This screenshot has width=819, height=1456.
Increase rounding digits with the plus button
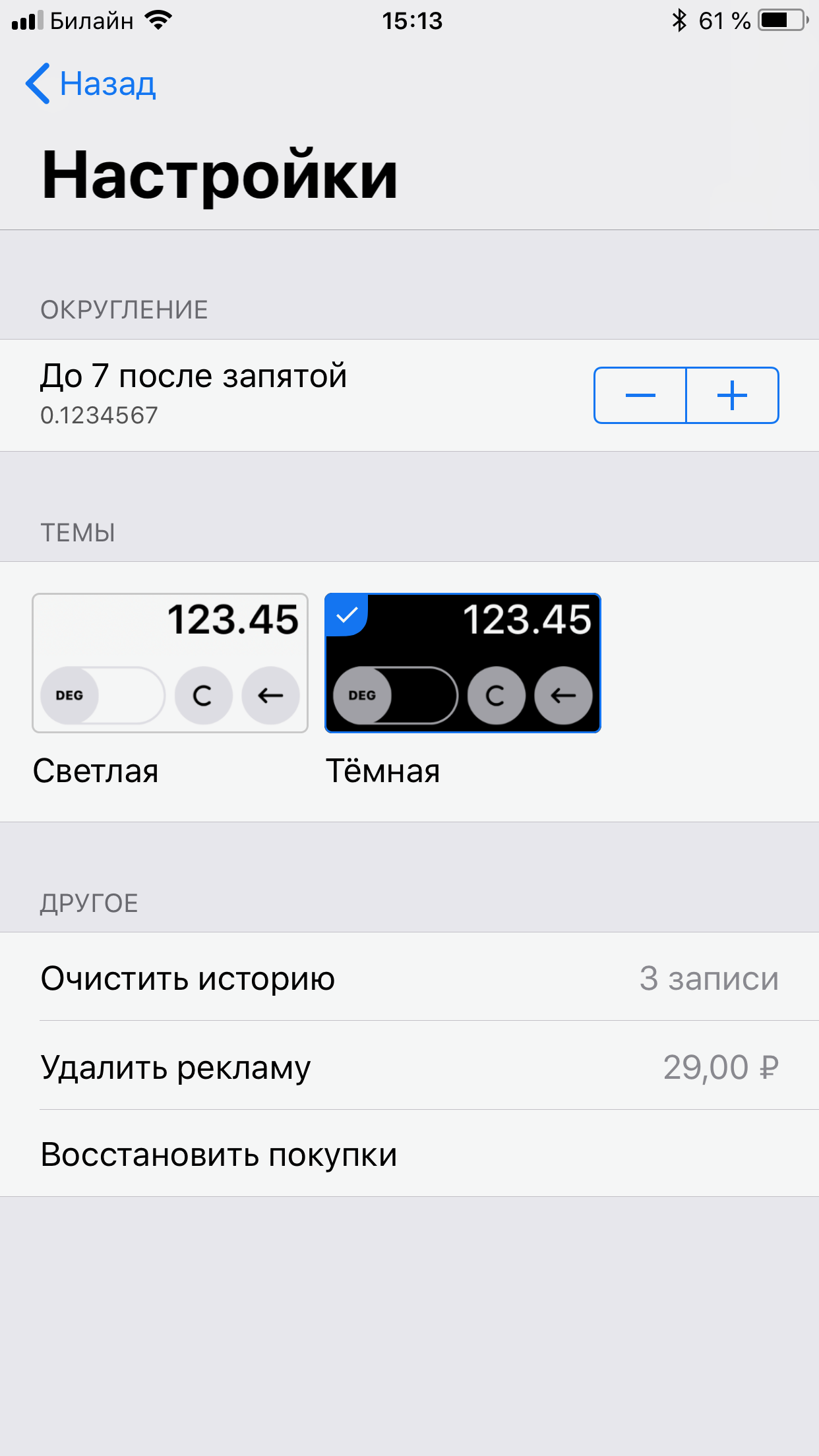pos(732,396)
